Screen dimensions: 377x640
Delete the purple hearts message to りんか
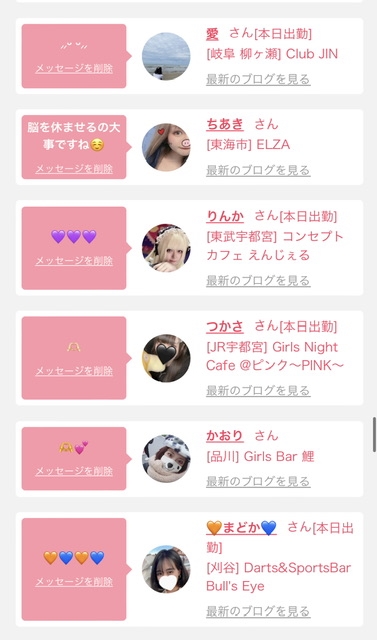pos(74,260)
